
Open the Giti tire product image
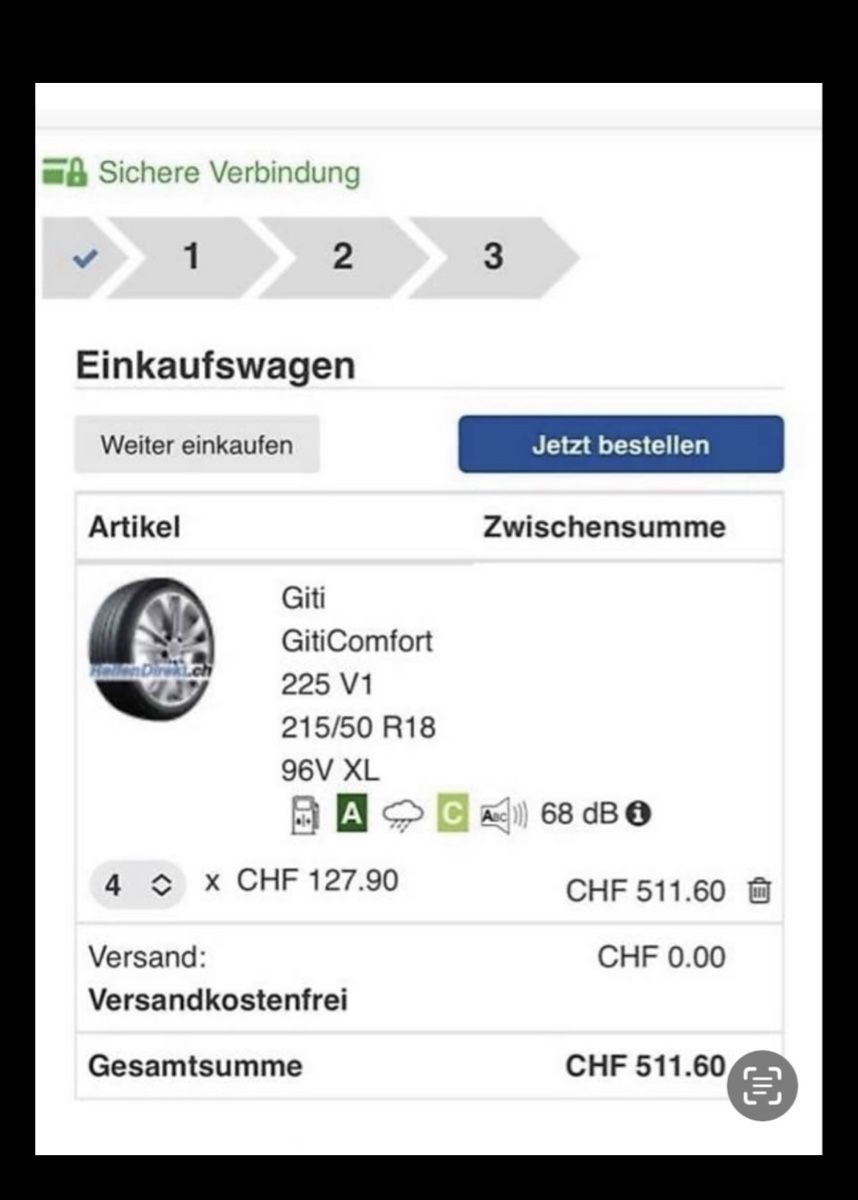151,649
